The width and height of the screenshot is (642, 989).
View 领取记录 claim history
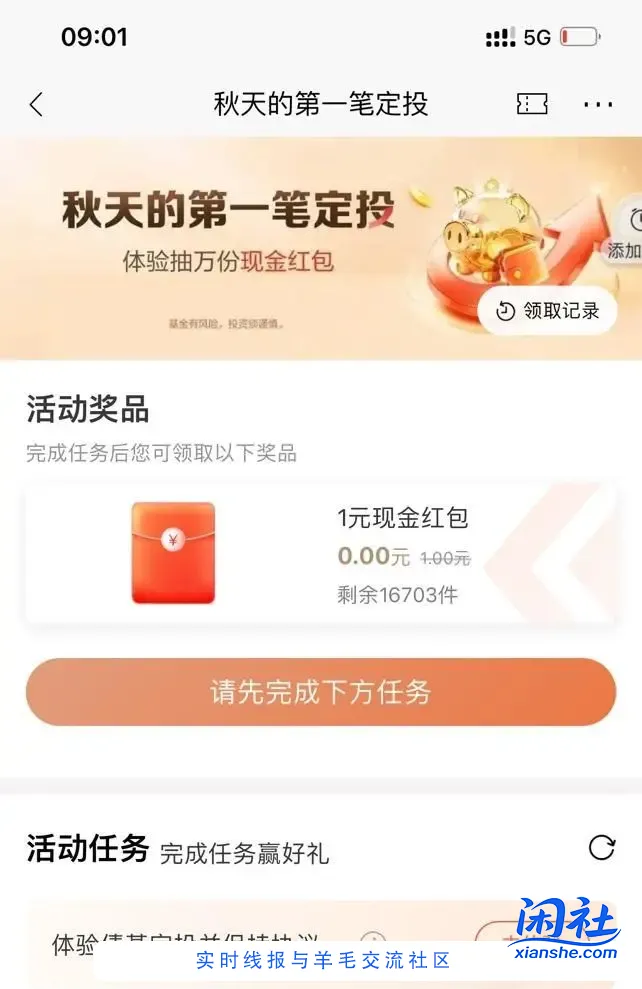[x=548, y=310]
